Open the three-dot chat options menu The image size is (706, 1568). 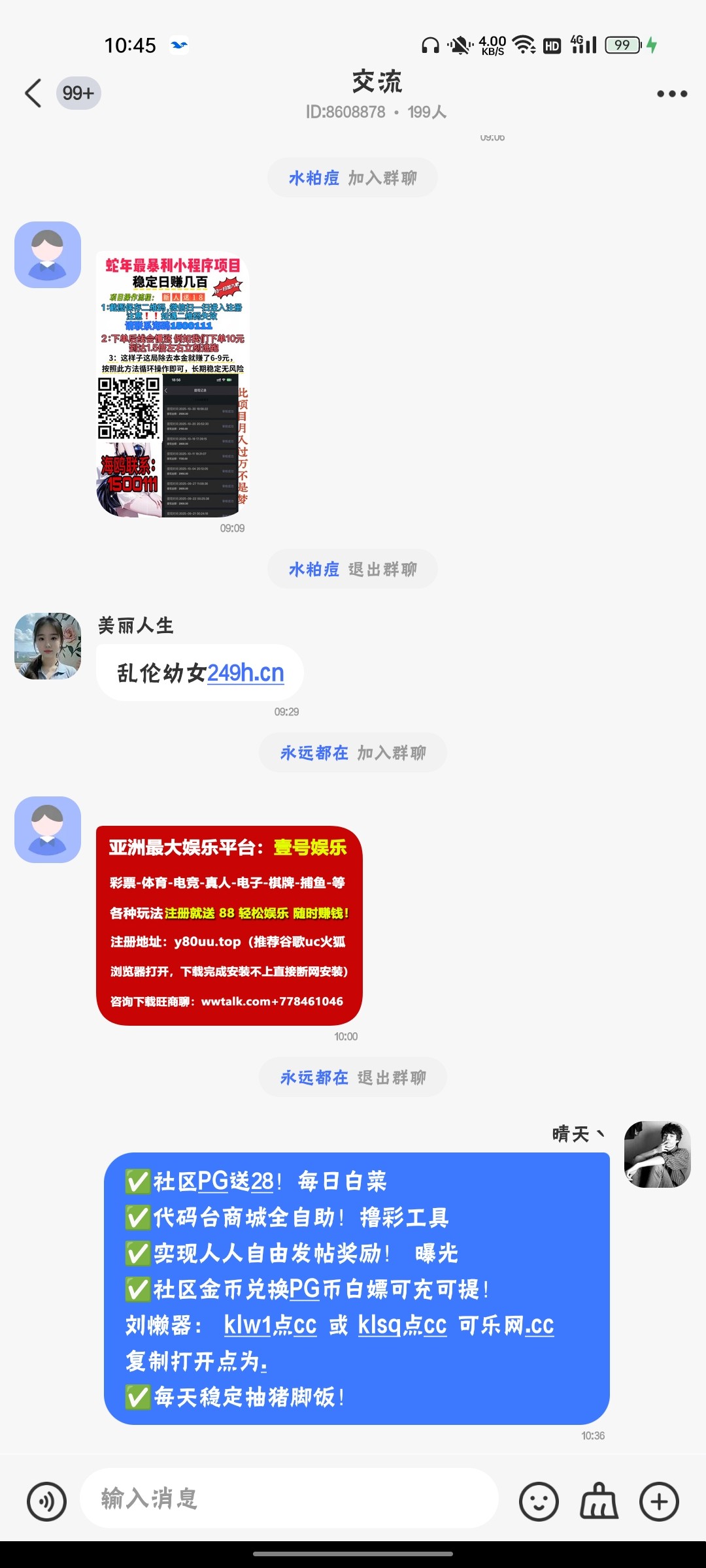pyautogui.click(x=671, y=93)
